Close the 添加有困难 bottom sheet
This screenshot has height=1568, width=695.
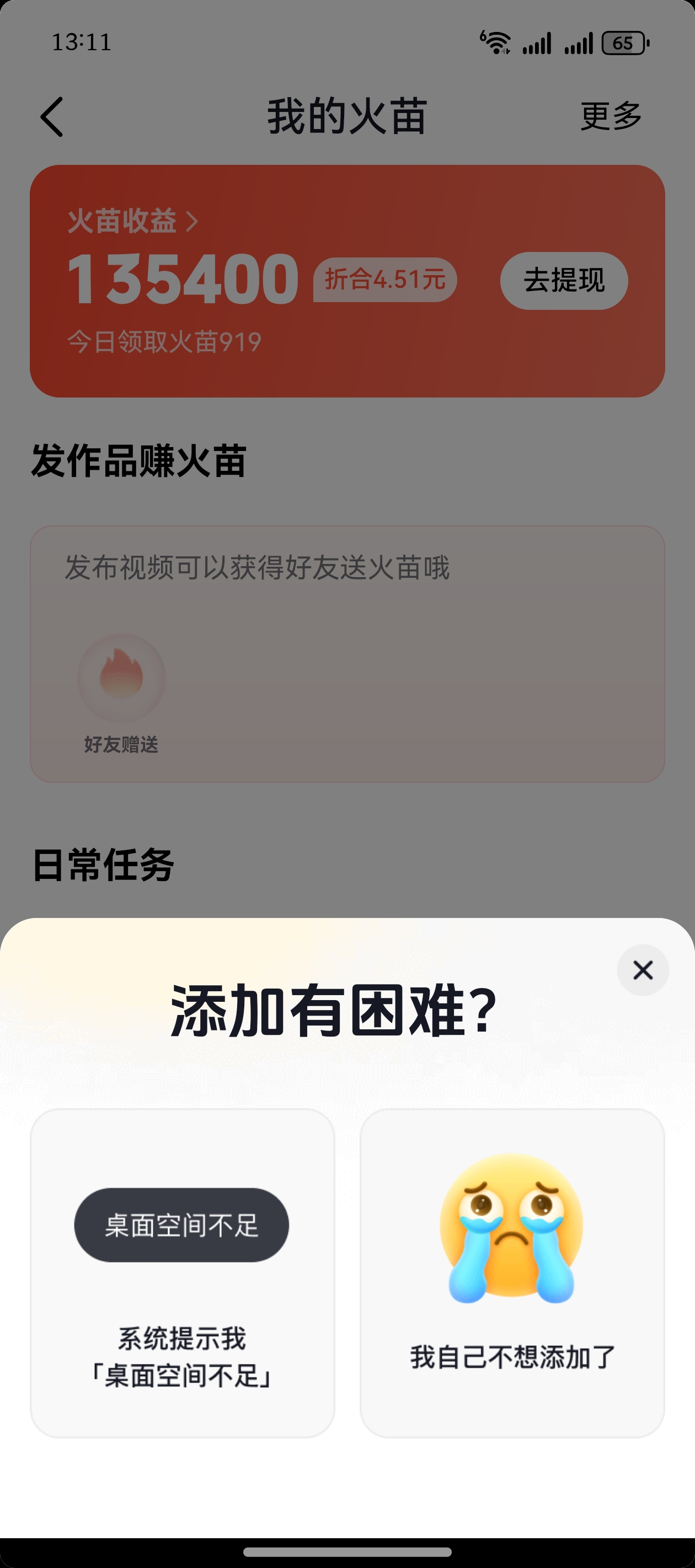click(643, 970)
